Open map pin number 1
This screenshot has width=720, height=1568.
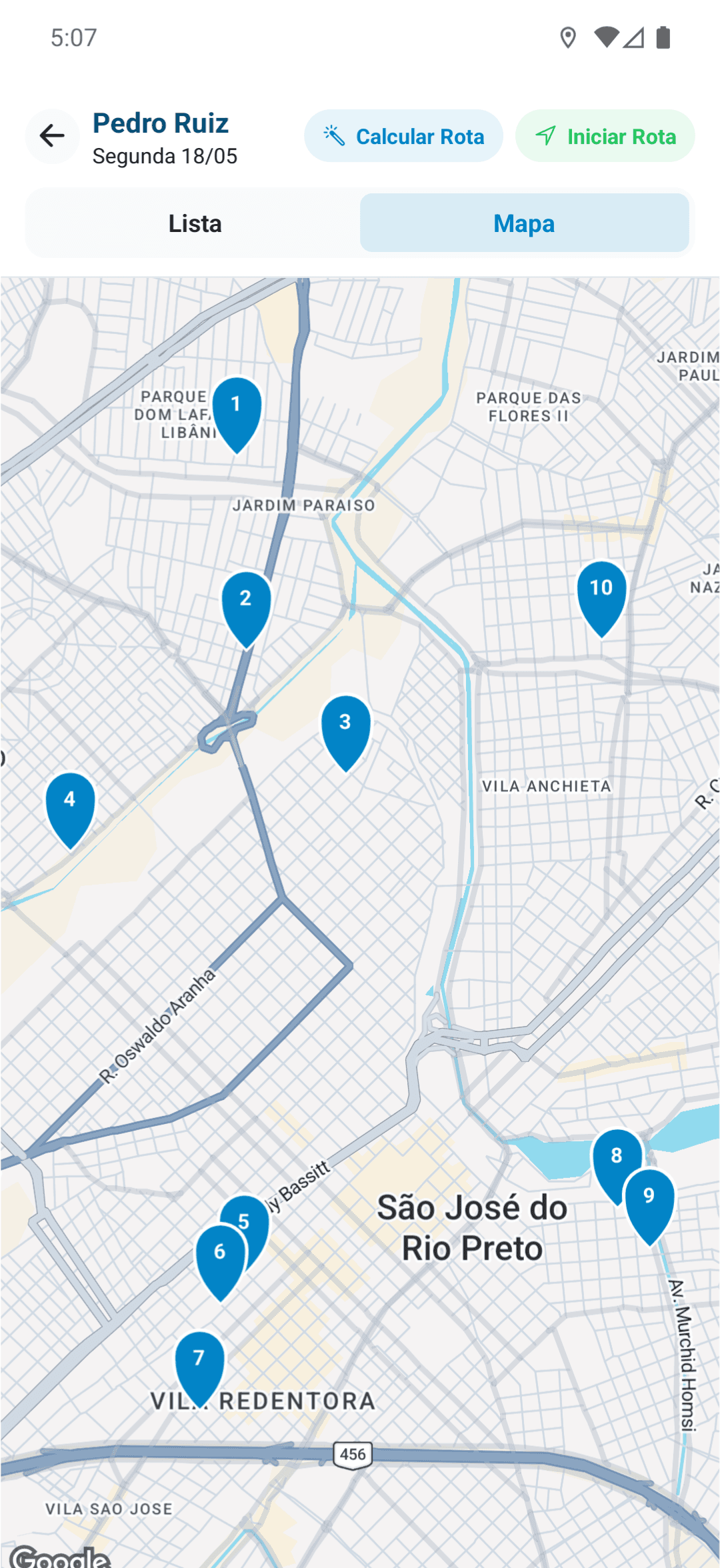tap(236, 413)
